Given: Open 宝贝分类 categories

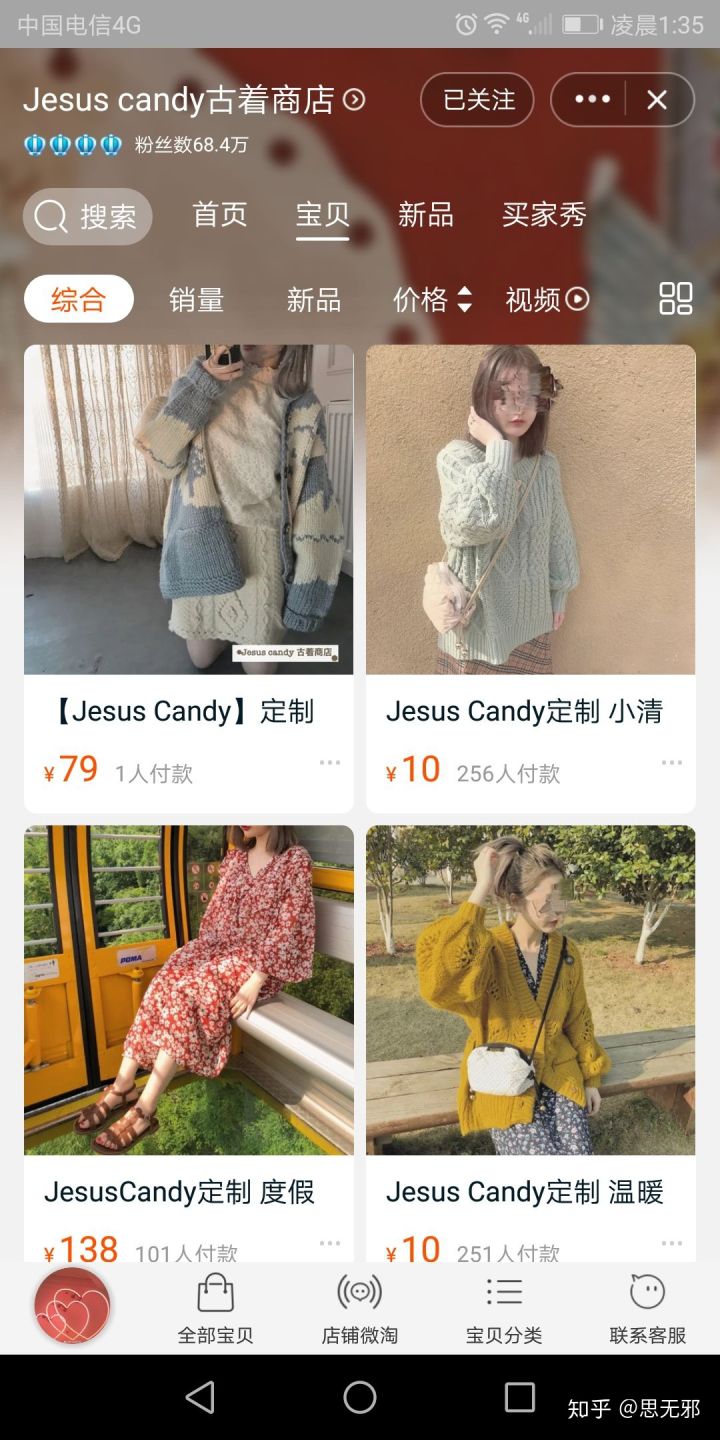Looking at the screenshot, I should click(504, 1308).
